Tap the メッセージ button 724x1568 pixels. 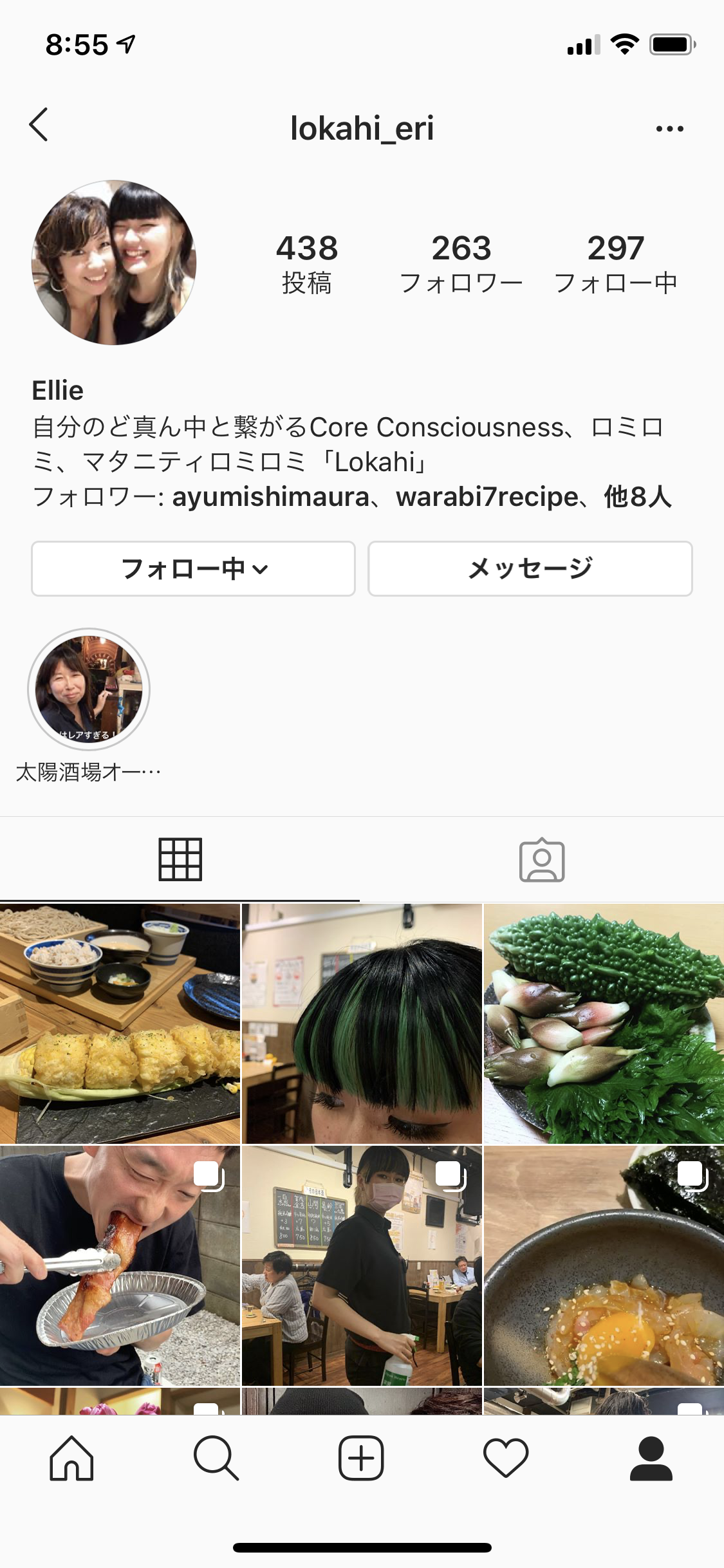pos(530,569)
